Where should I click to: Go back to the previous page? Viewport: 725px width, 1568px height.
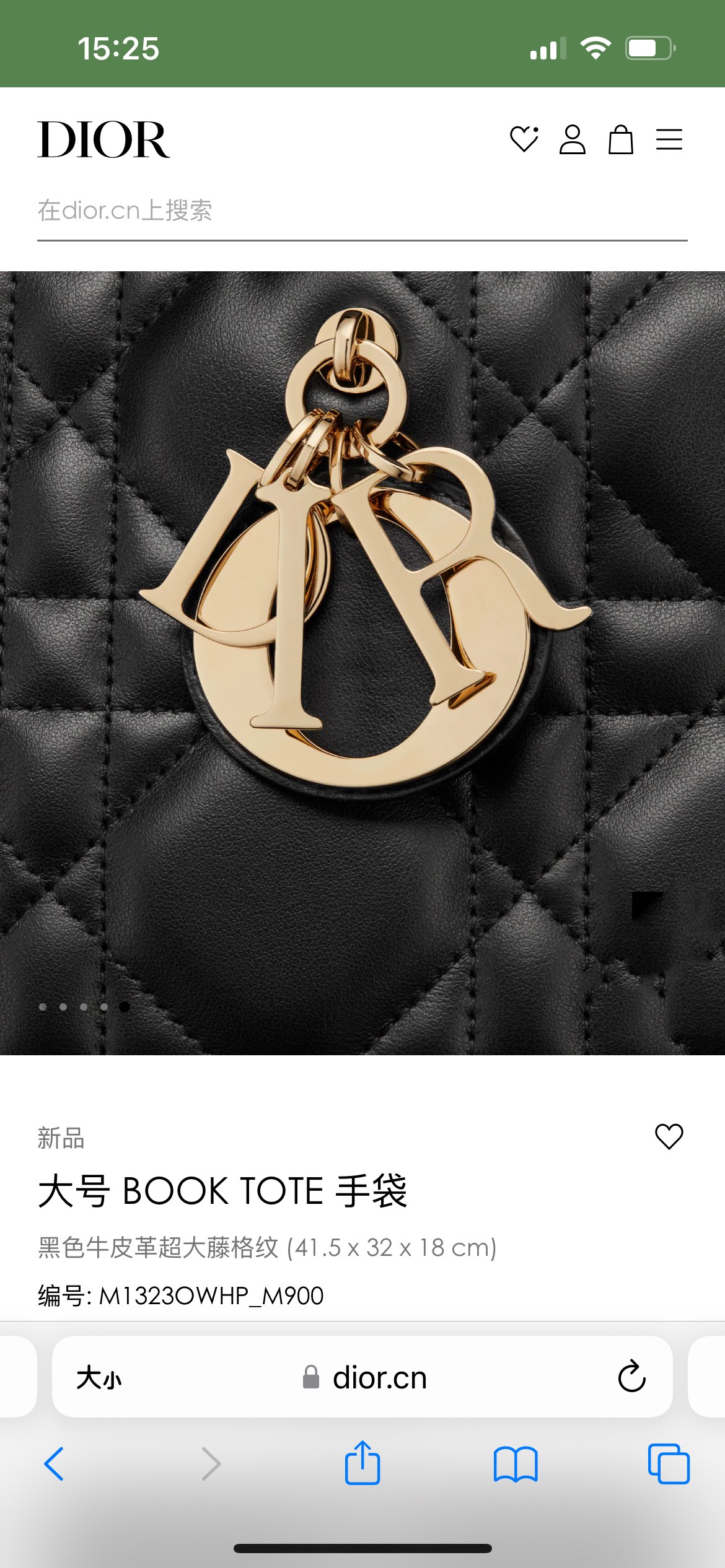point(55,1464)
